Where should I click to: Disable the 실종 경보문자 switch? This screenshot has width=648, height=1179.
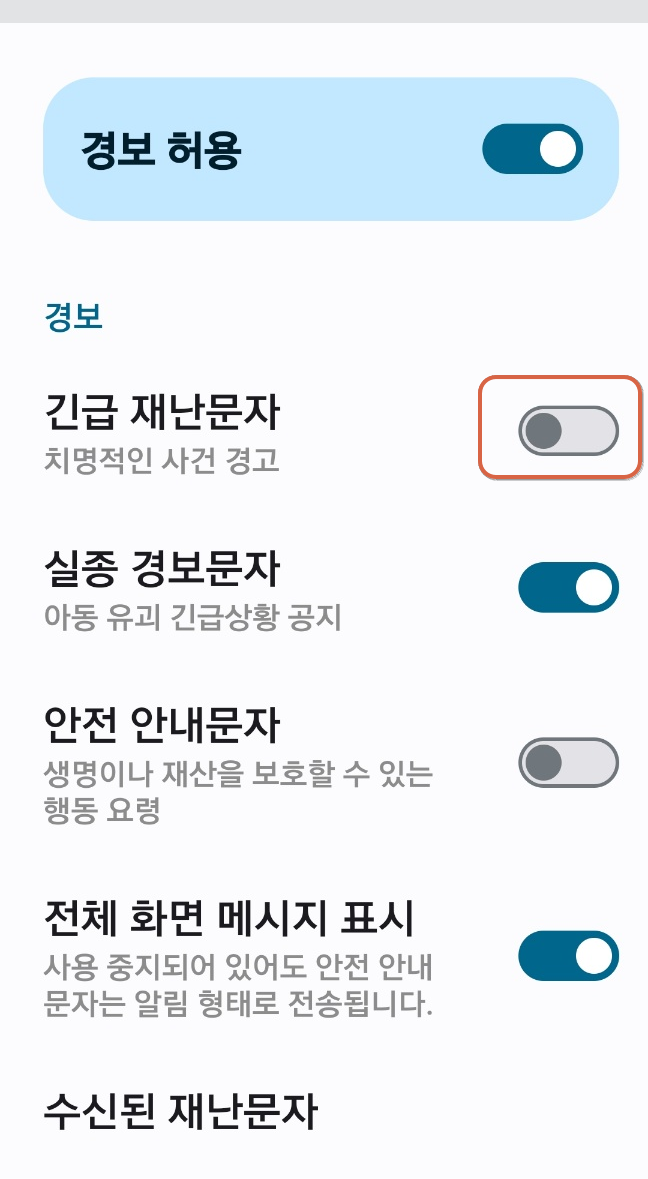[x=568, y=587]
